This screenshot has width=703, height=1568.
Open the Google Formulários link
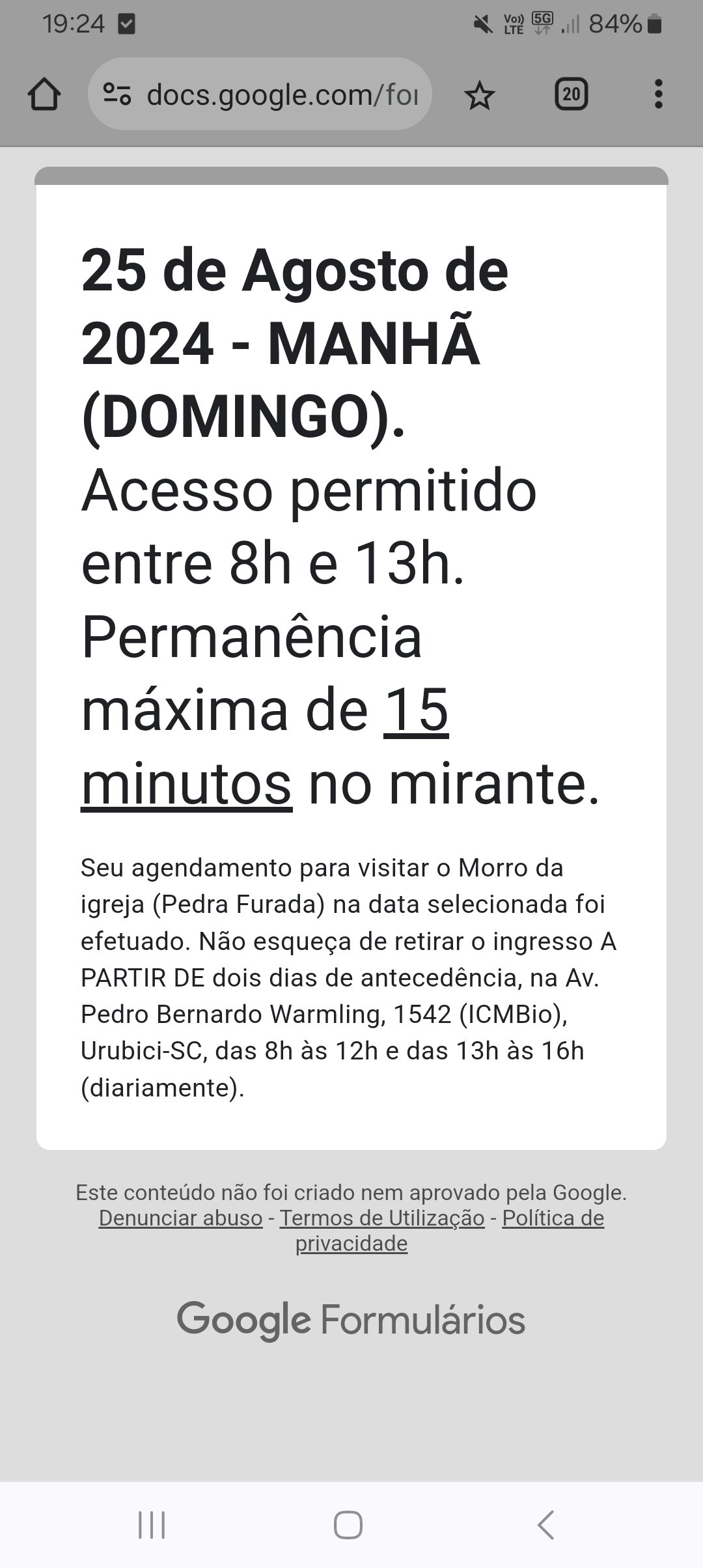[x=351, y=1321]
